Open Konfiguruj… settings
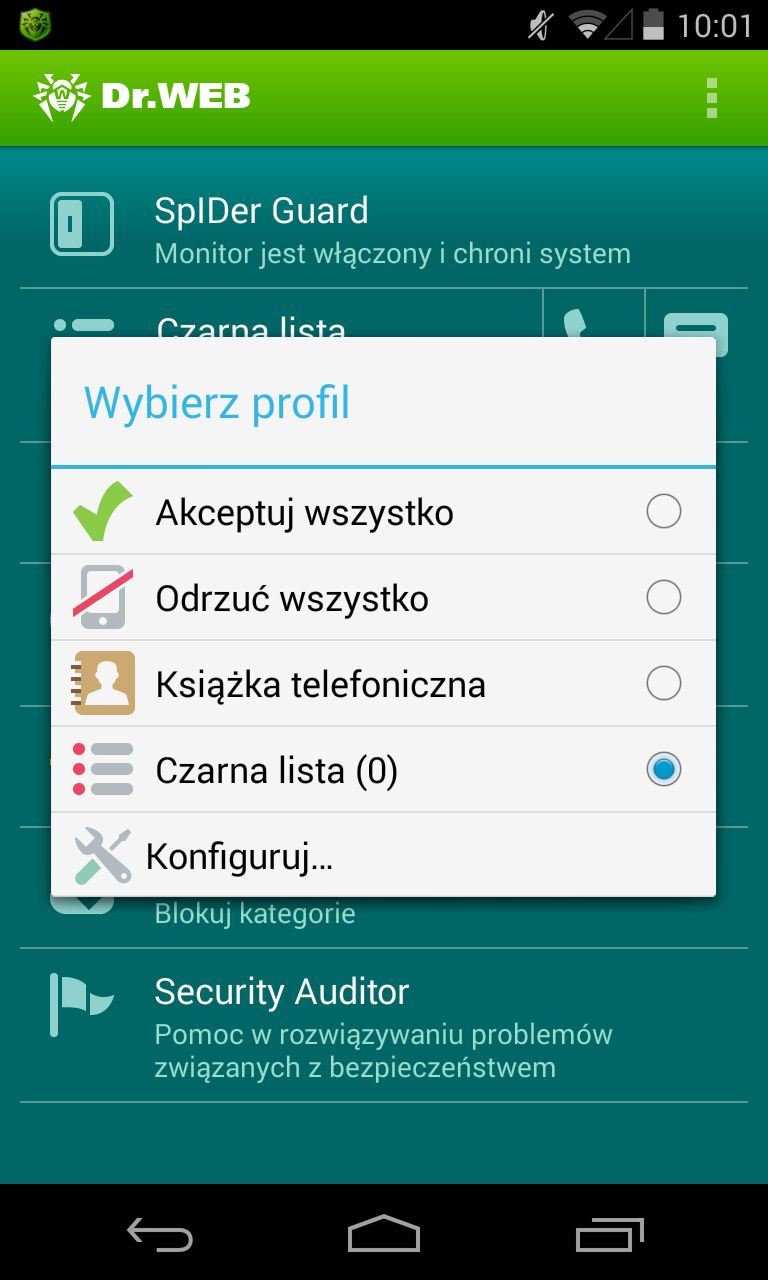The width and height of the screenshot is (768, 1280). coord(383,856)
